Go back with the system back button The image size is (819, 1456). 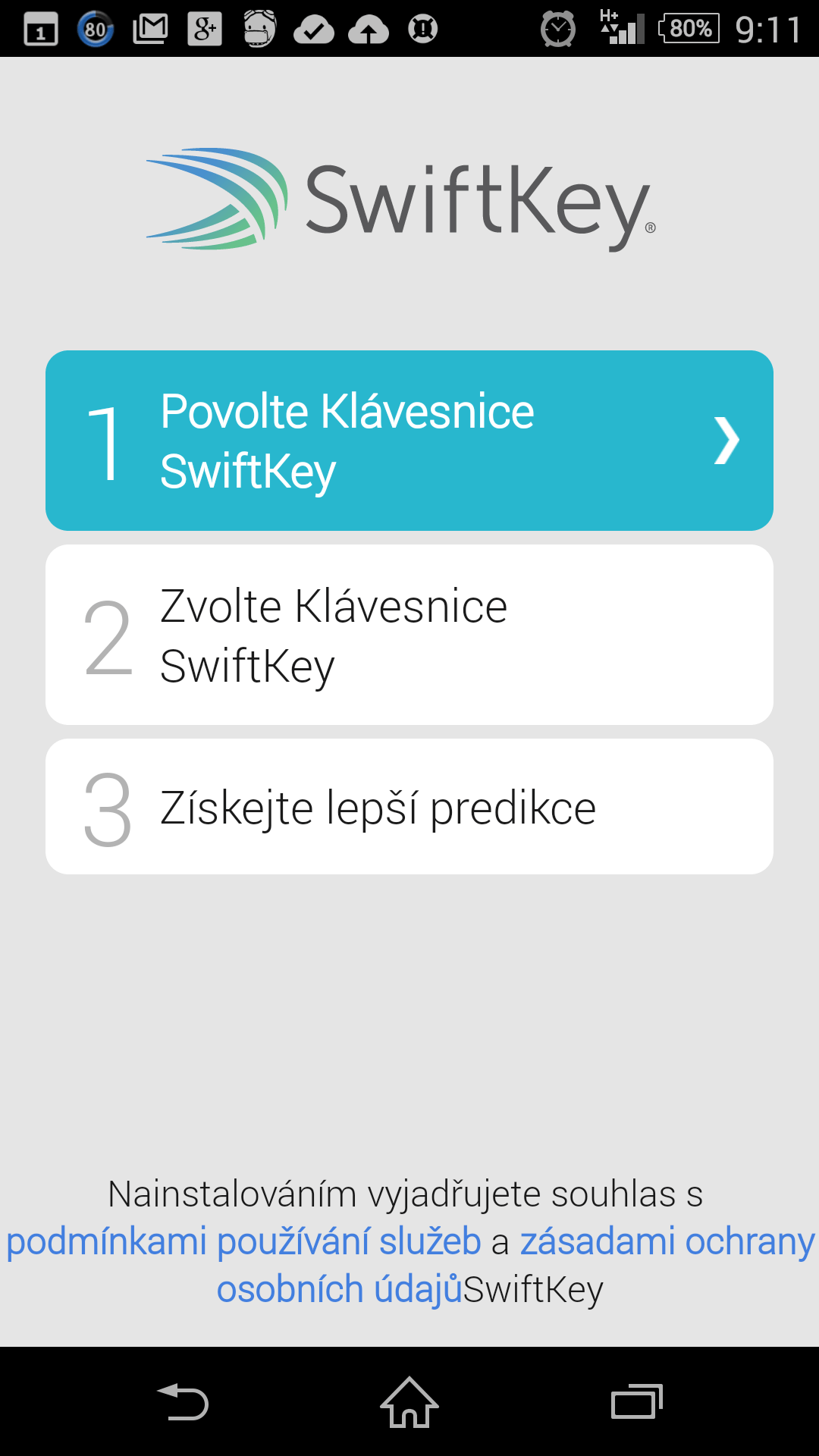pyautogui.click(x=182, y=1401)
